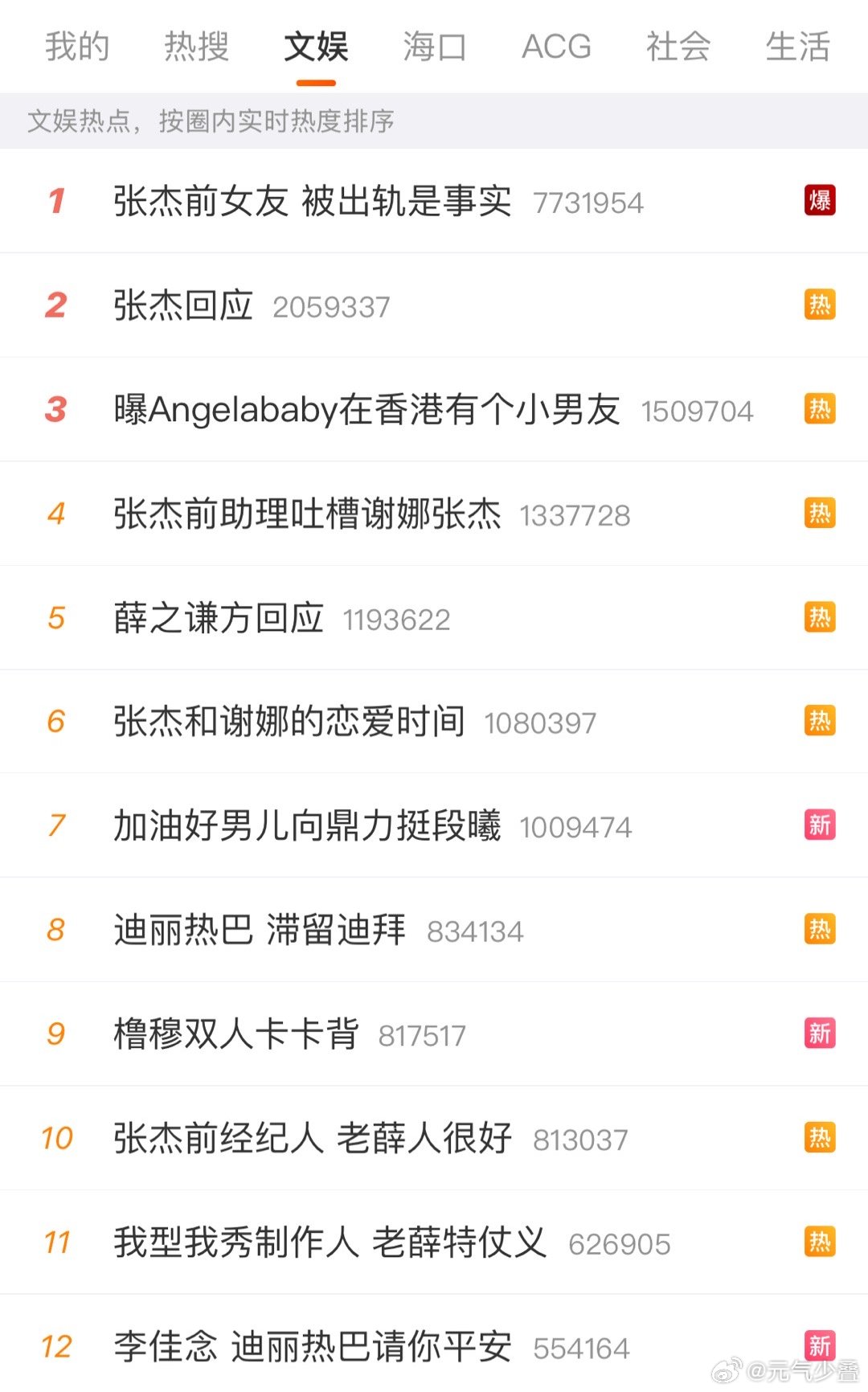Click the 热 badge beside 张杰回应
This screenshot has width=868, height=1392.
click(x=819, y=305)
